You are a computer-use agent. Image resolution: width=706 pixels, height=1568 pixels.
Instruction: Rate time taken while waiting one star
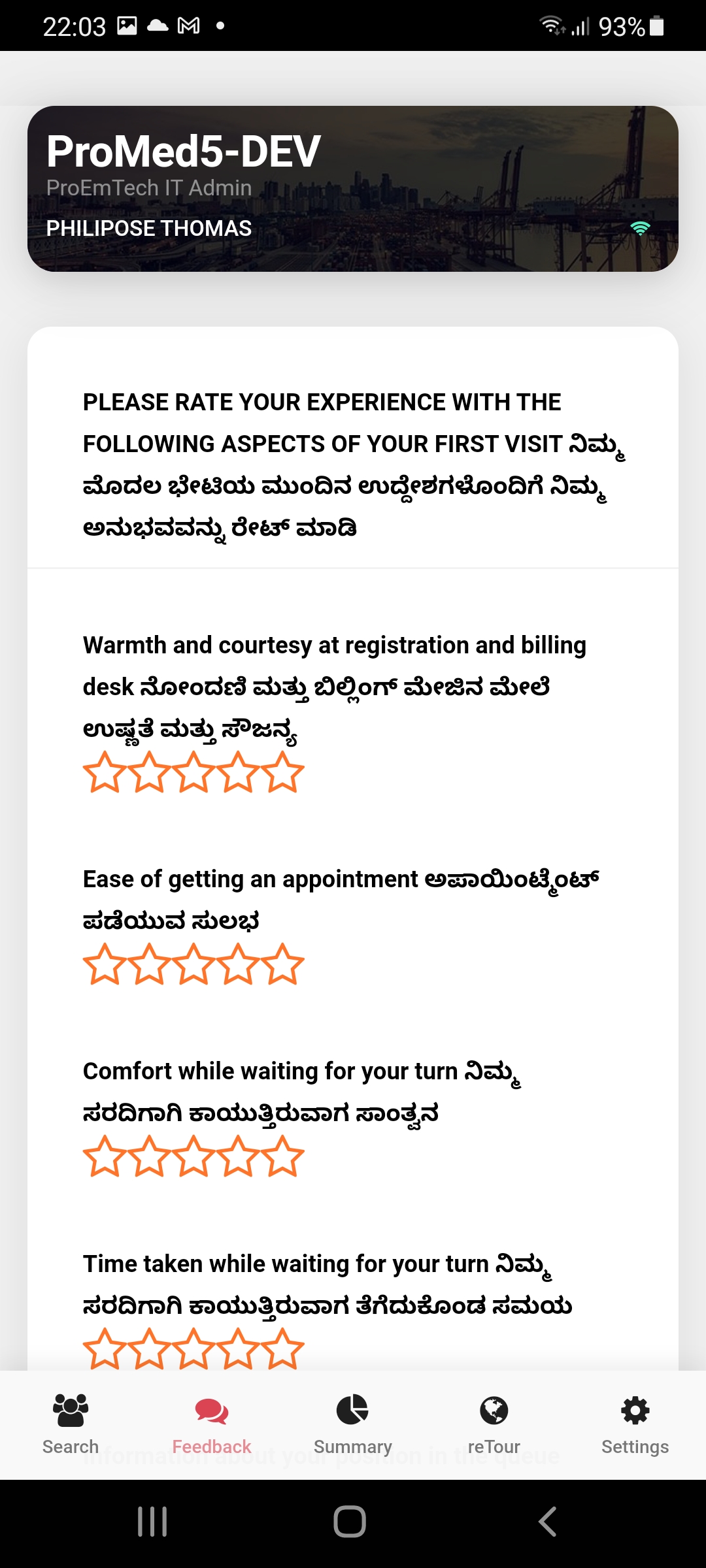(x=105, y=1350)
